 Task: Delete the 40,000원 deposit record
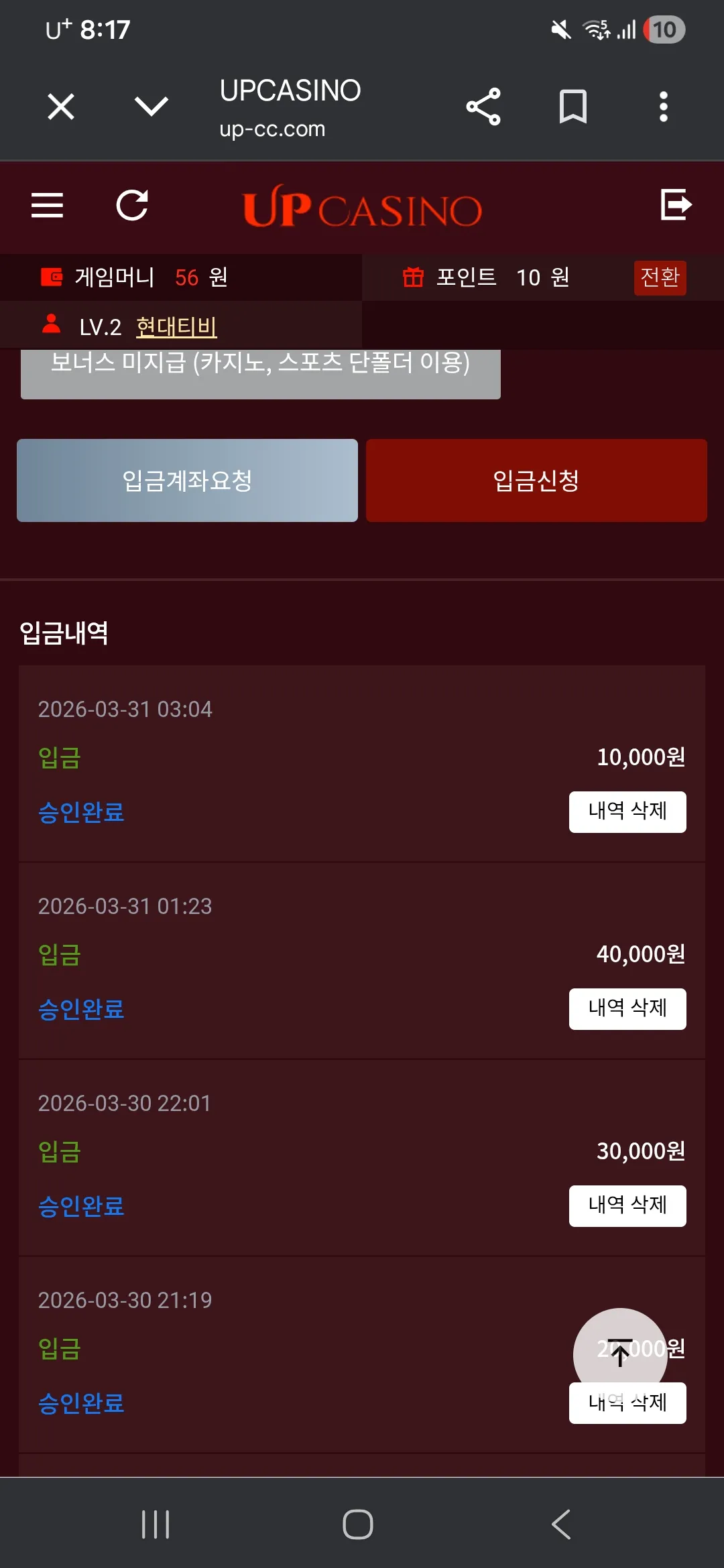[x=627, y=1009]
